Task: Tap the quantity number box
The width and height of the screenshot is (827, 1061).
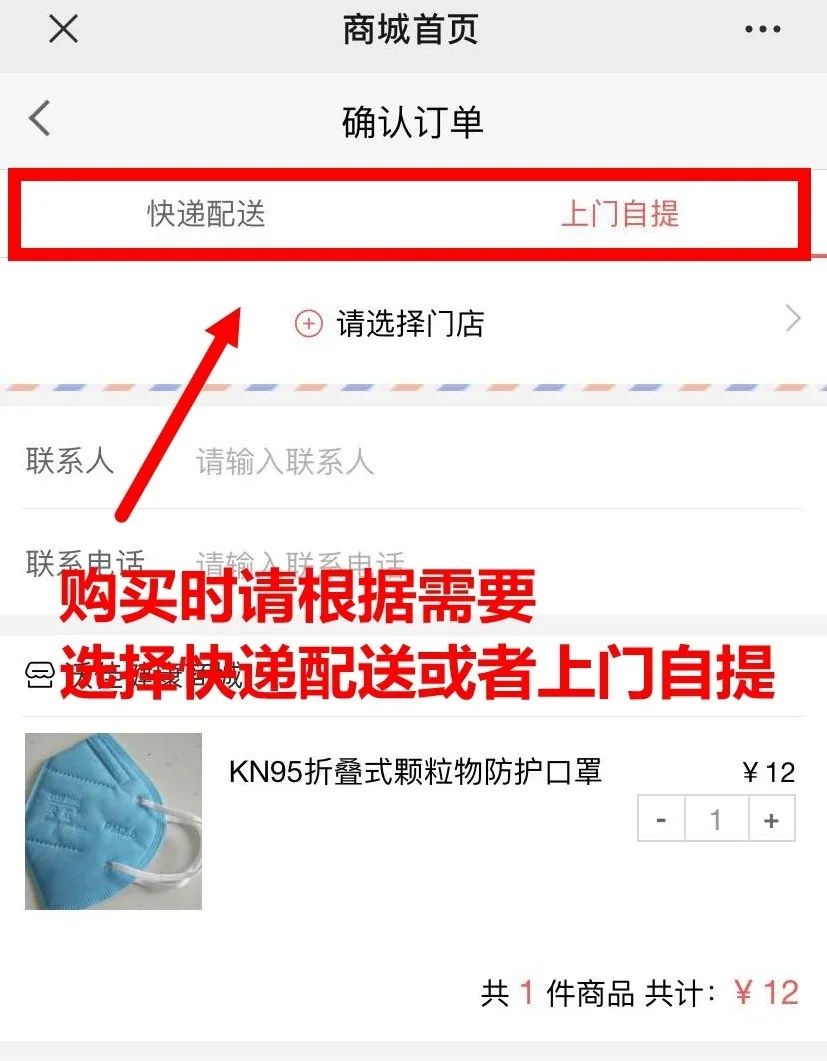Action: click(x=715, y=820)
